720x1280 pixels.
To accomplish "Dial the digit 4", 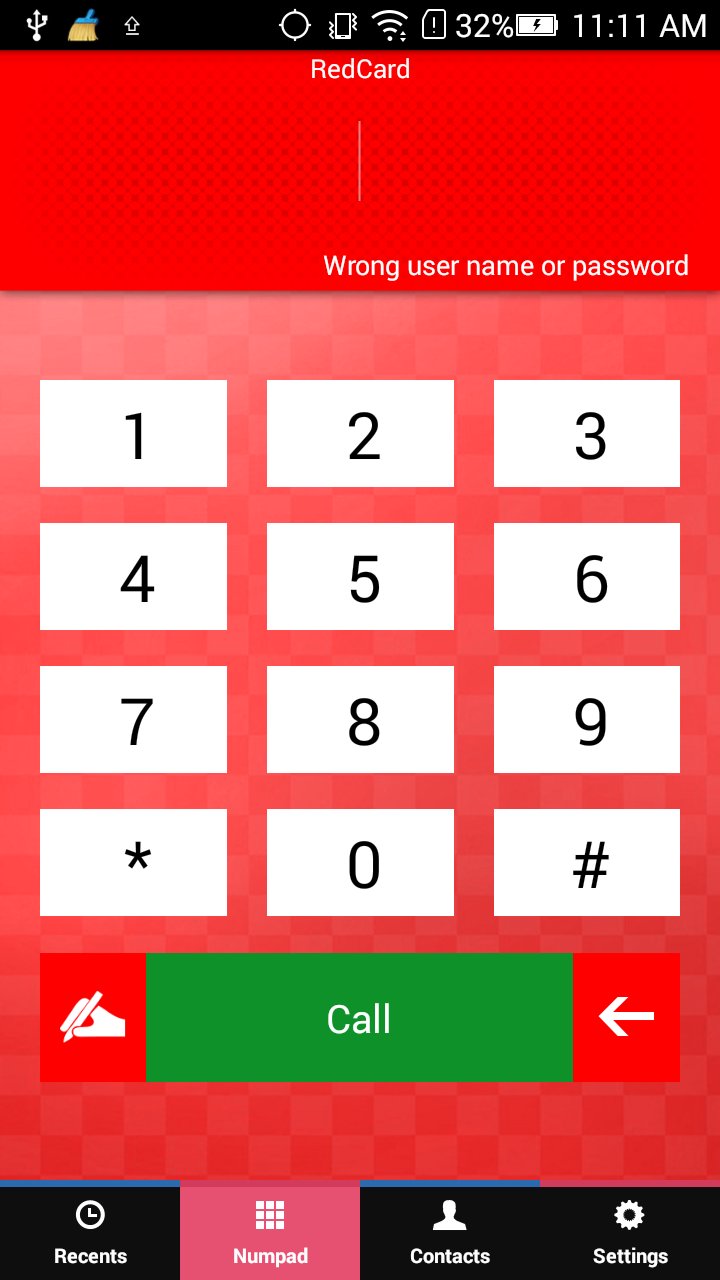I will pyautogui.click(x=133, y=576).
